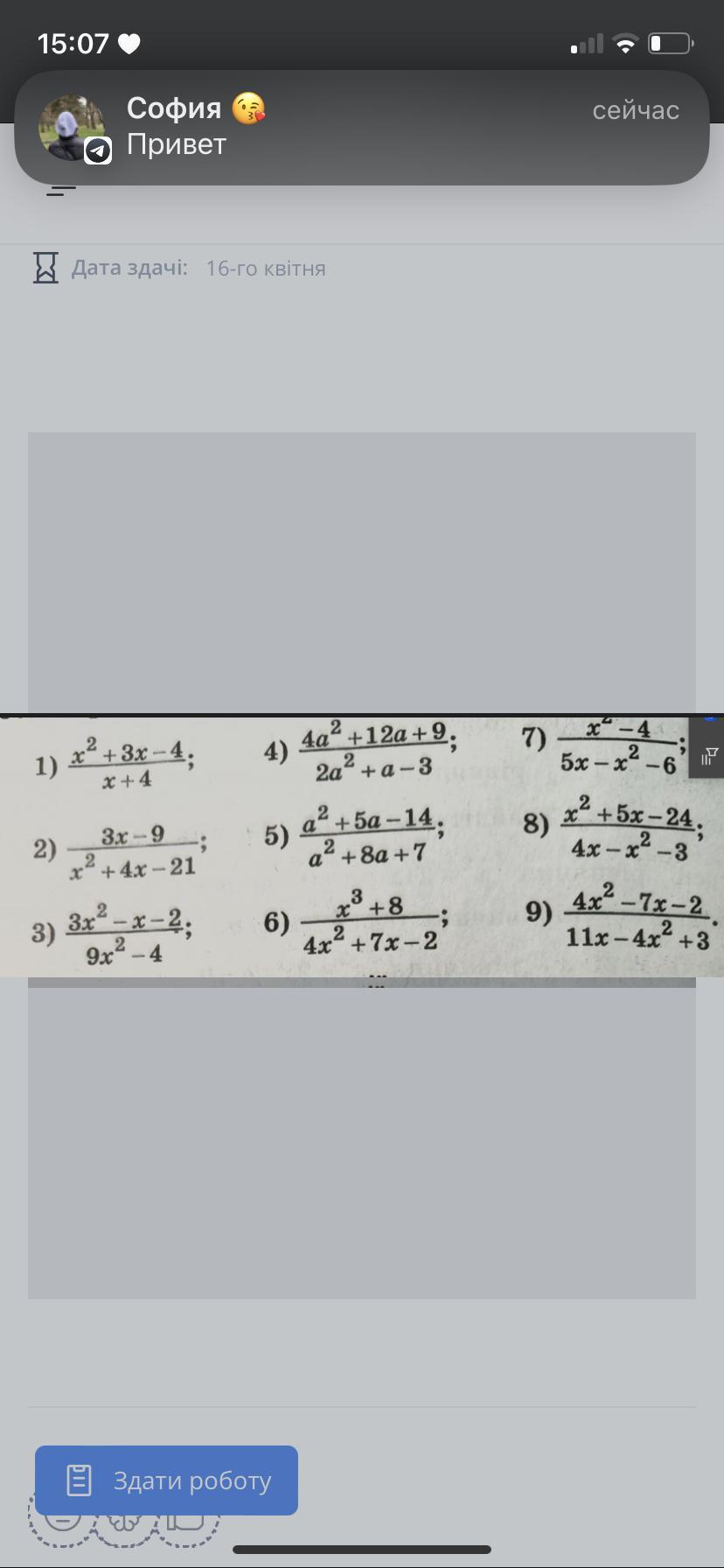Open the hamburger menu behind the notification
This screenshot has width=724, height=1568.
coord(61,190)
